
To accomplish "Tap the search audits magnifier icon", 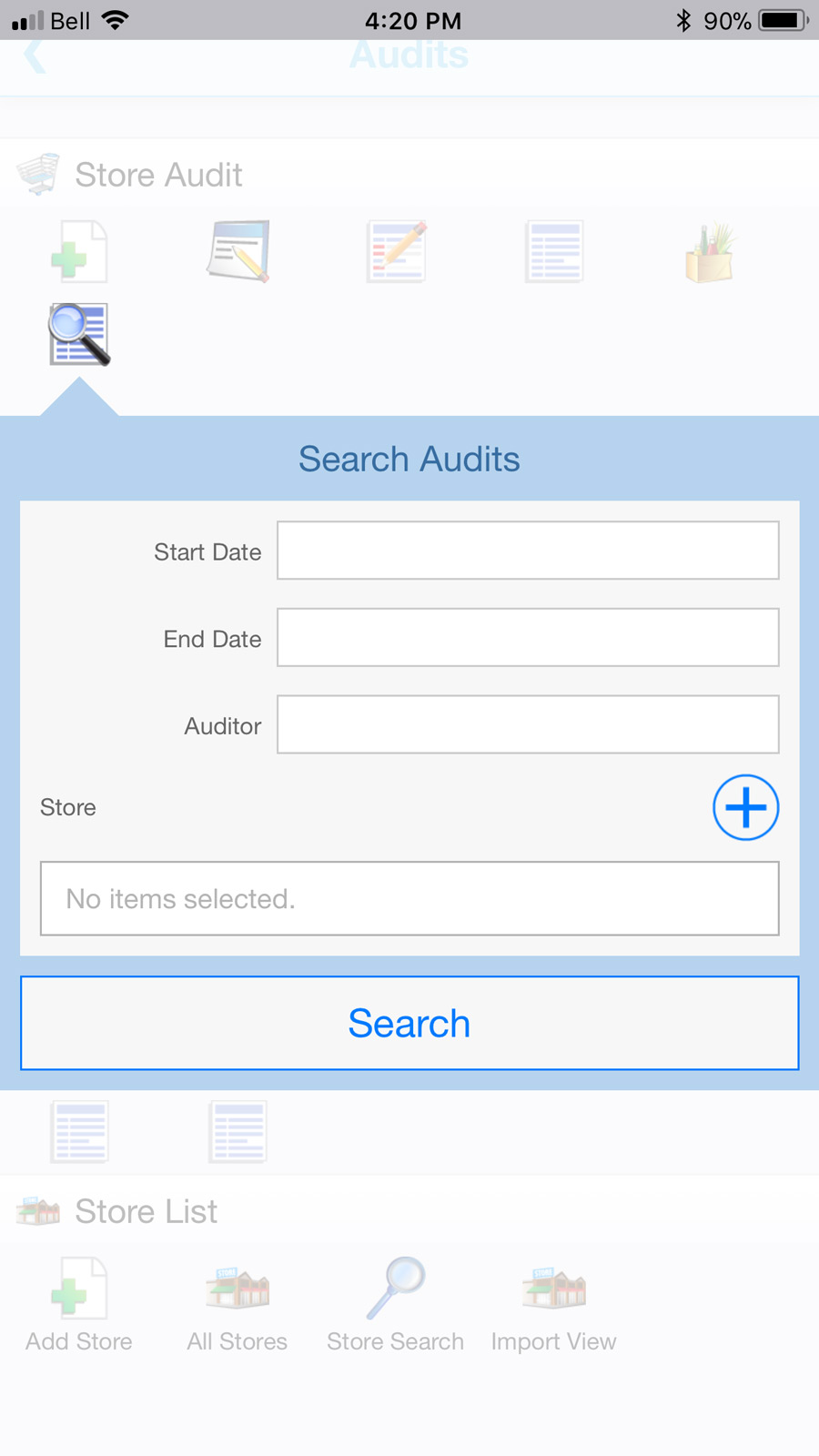I will [79, 335].
